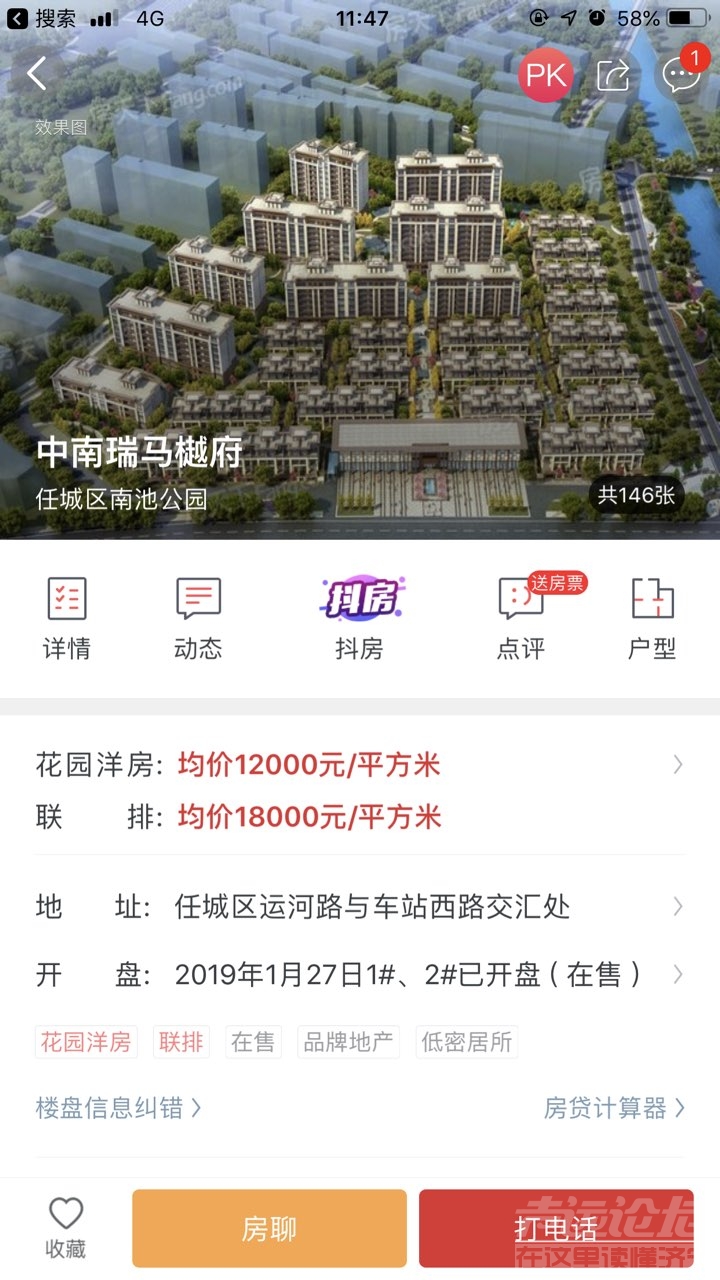Image resolution: width=720 pixels, height=1280 pixels.
Task: Open the 房贷计算器 mortgage calculator
Action: (x=614, y=1108)
